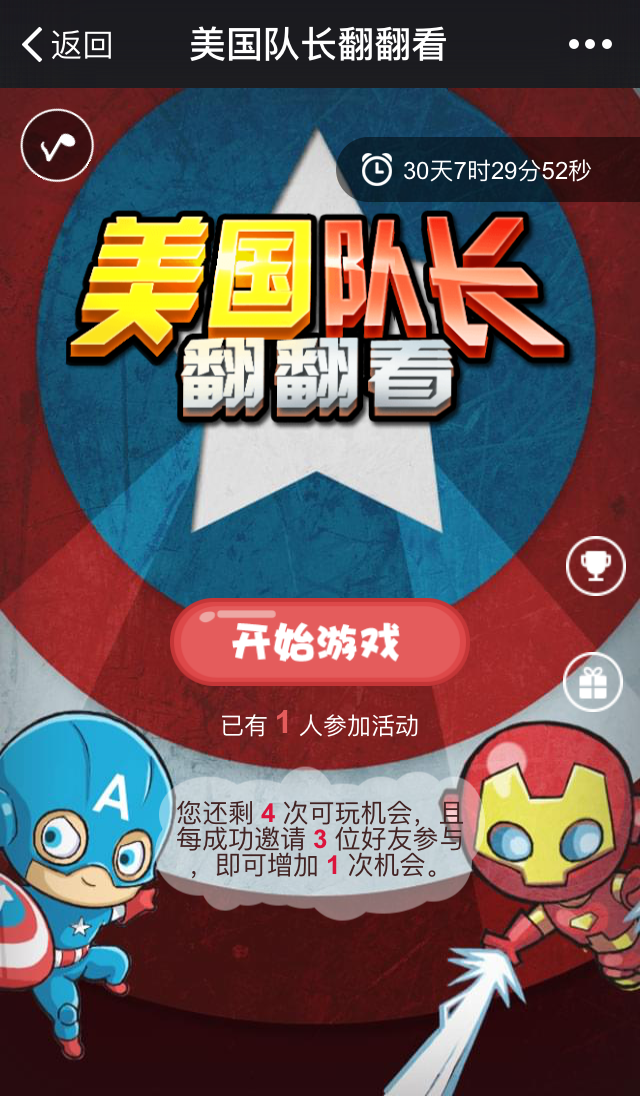Open the trophy leaderboard icon
This screenshot has width=640, height=1096.
coord(595,566)
